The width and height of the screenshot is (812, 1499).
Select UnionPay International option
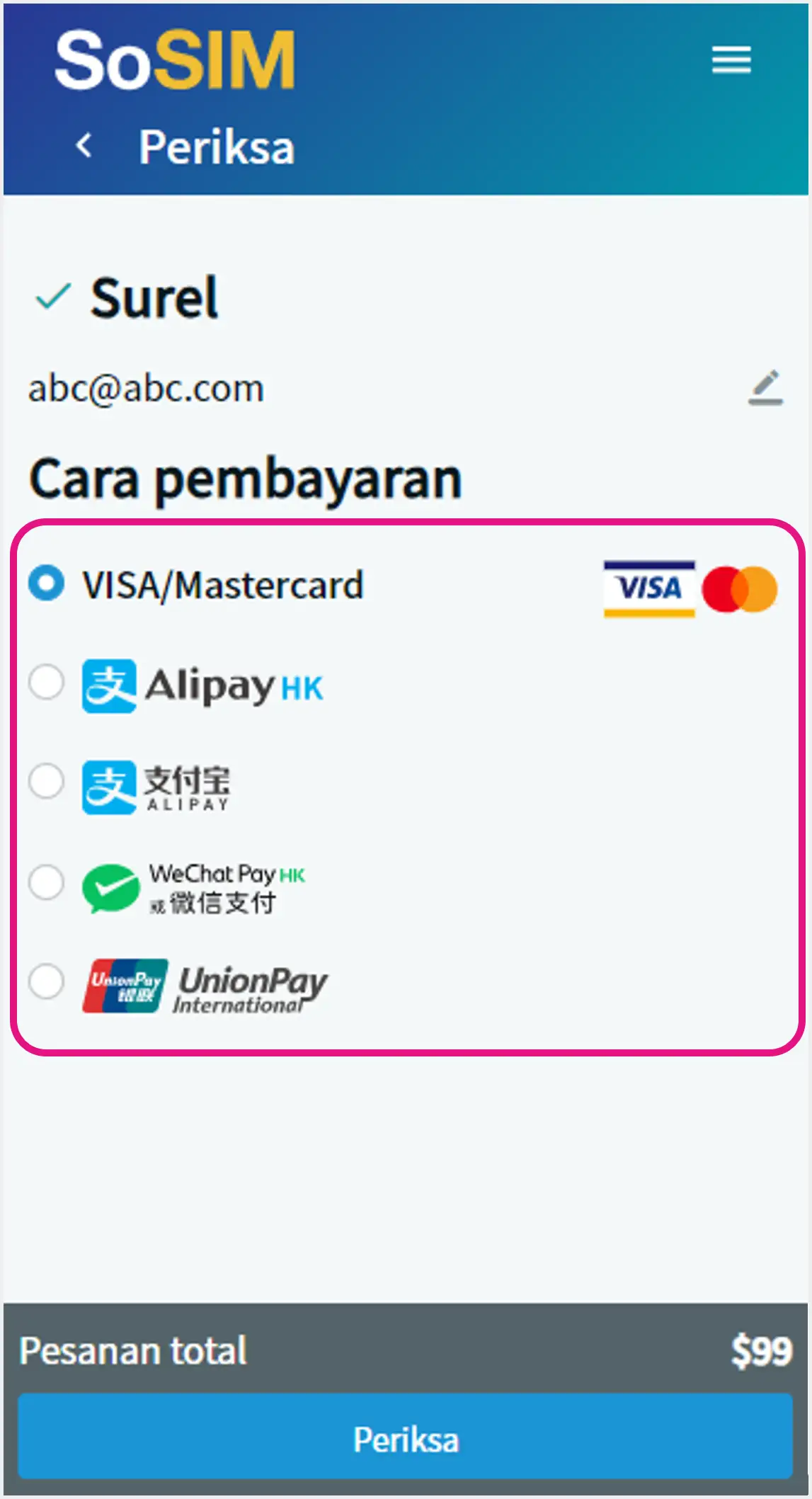(x=47, y=982)
